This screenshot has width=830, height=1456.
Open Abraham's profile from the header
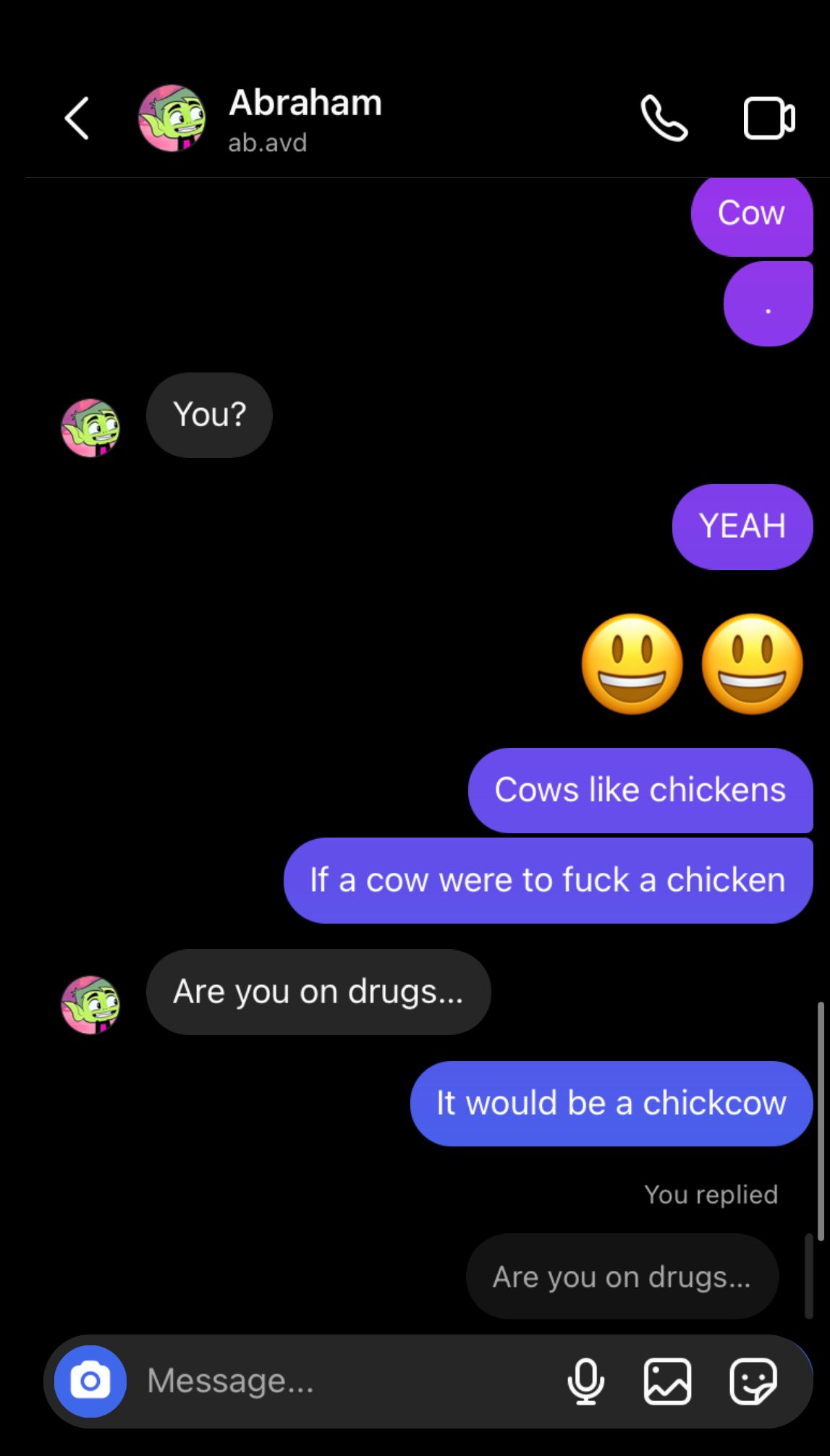coord(304,118)
